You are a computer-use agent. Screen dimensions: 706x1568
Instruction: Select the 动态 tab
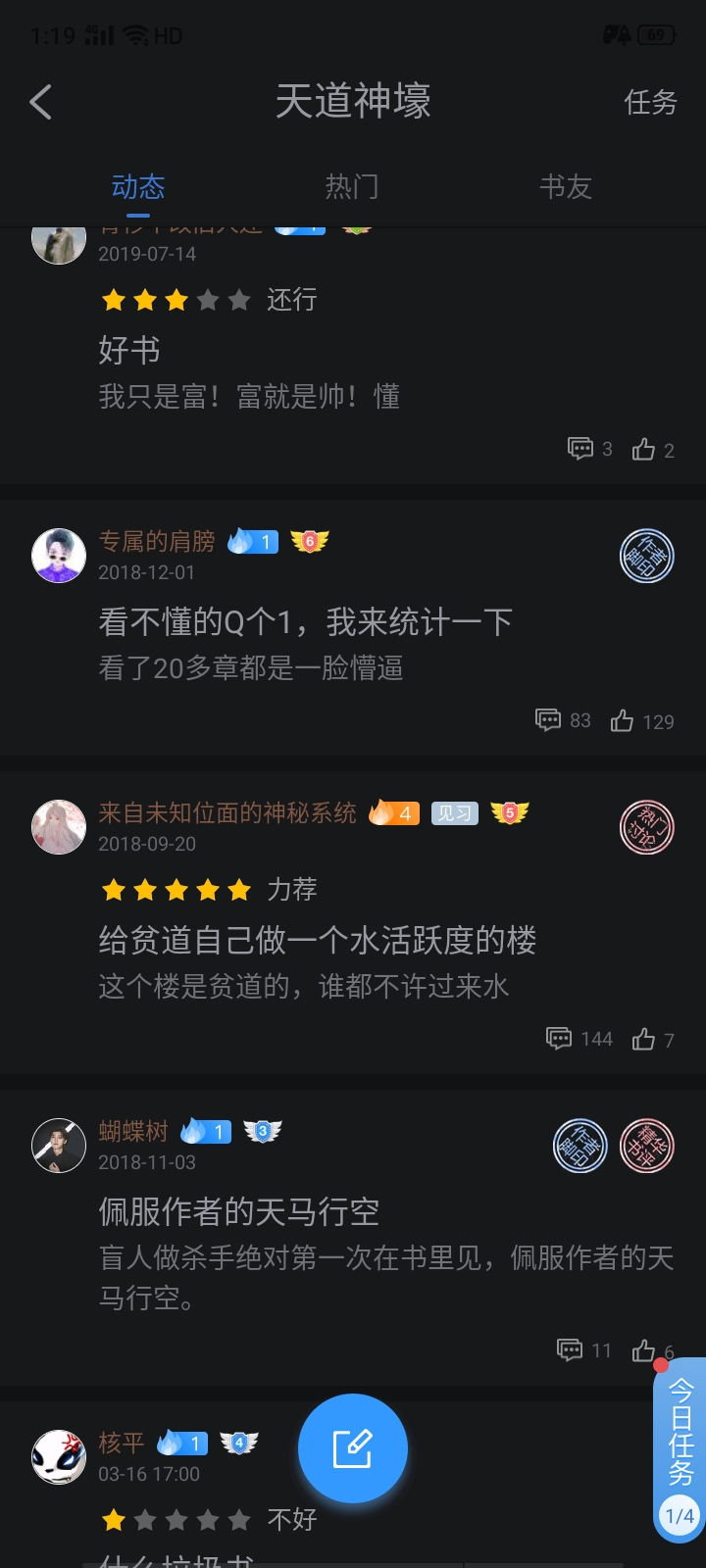(138, 186)
